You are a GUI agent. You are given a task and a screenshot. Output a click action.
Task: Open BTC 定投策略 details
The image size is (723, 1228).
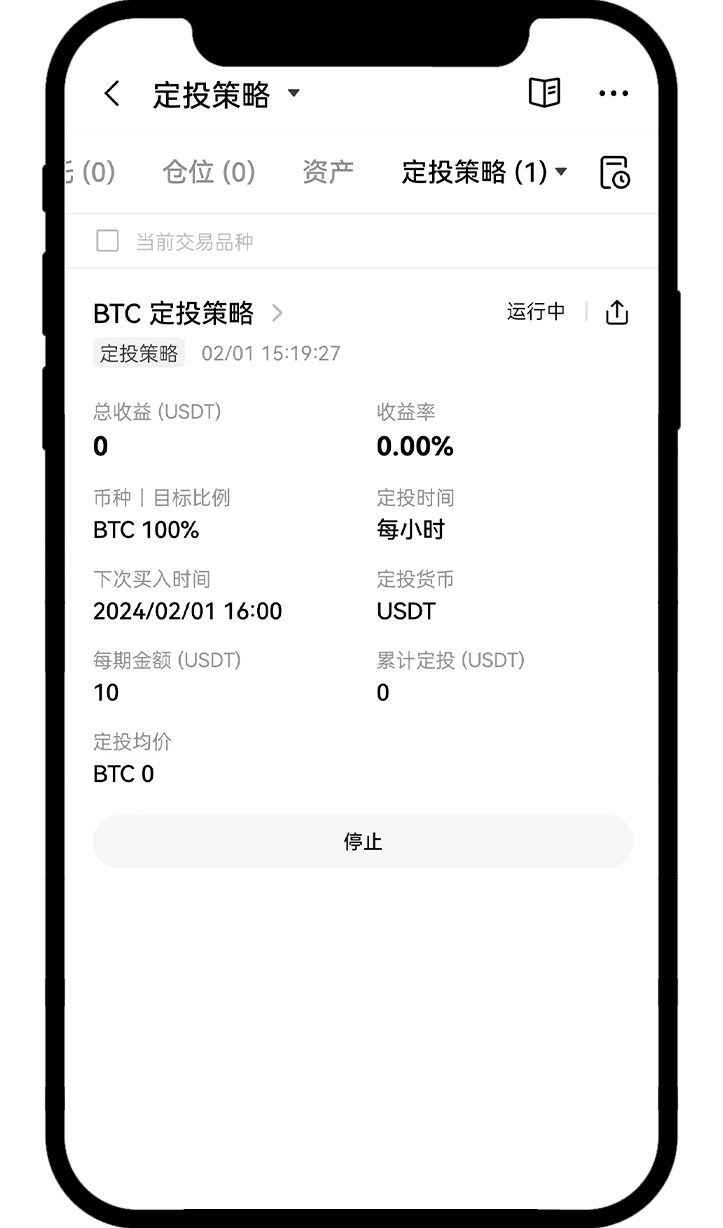pyautogui.click(x=188, y=313)
